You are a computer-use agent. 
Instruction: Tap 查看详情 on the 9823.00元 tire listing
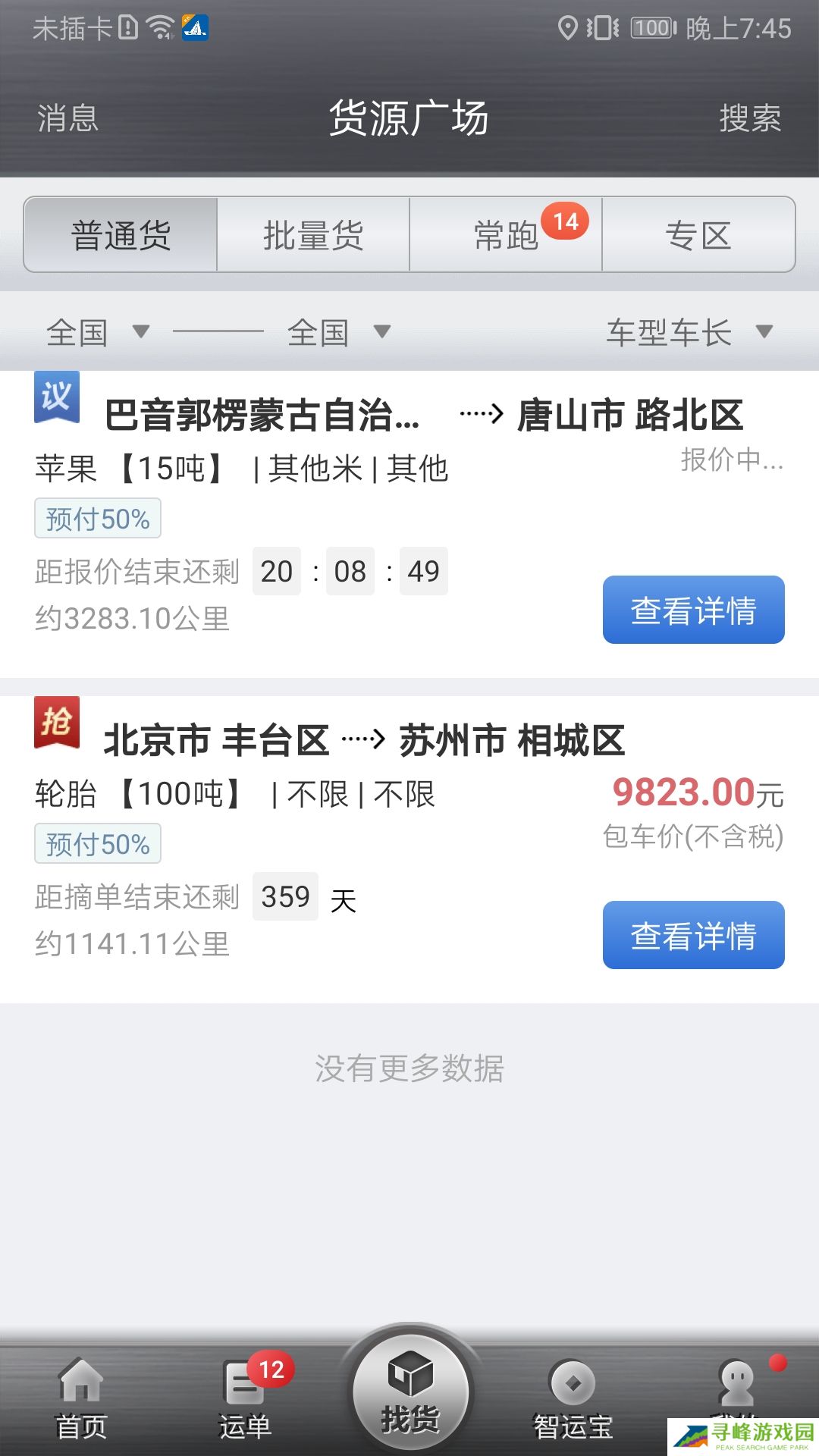692,936
